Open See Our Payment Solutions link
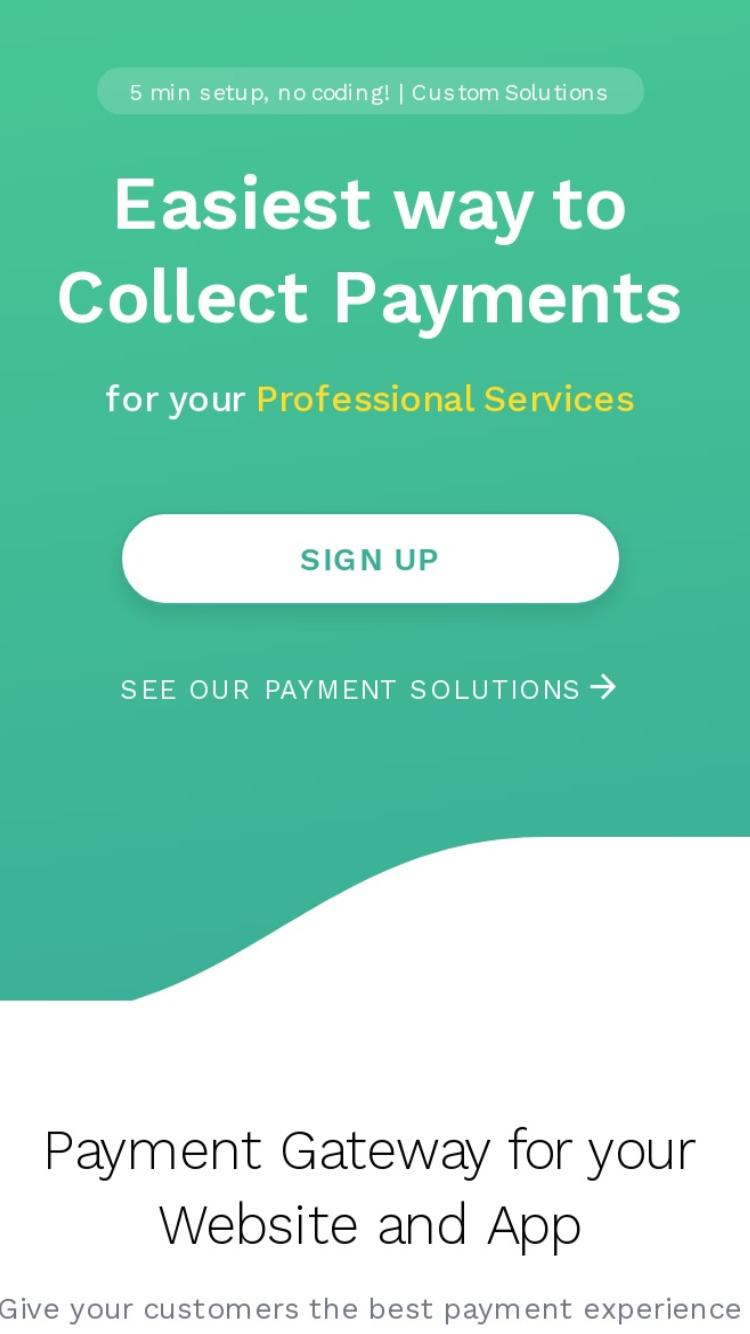This screenshot has width=750, height=1334. (369, 689)
